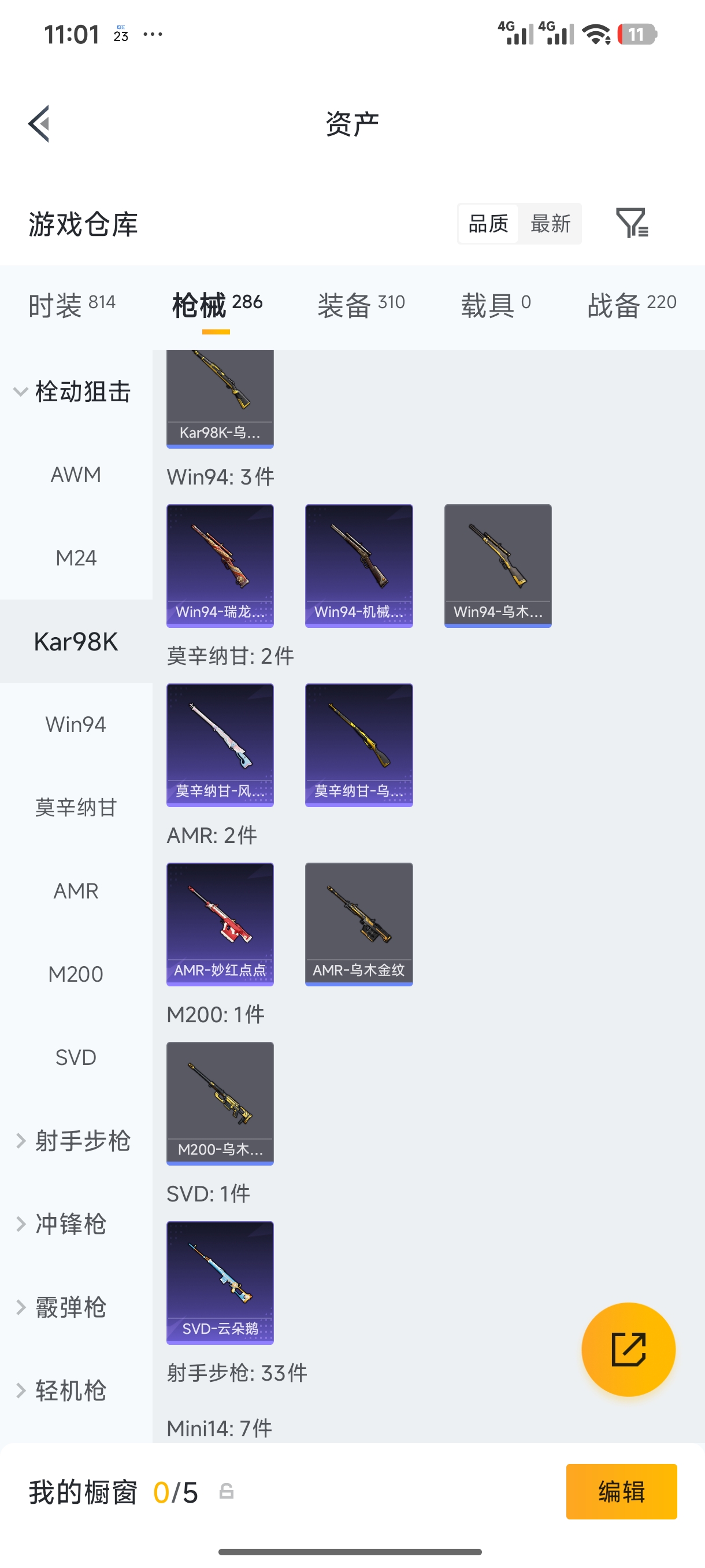705x1568 pixels.
Task: Open the 载具 tab
Action: [x=496, y=304]
